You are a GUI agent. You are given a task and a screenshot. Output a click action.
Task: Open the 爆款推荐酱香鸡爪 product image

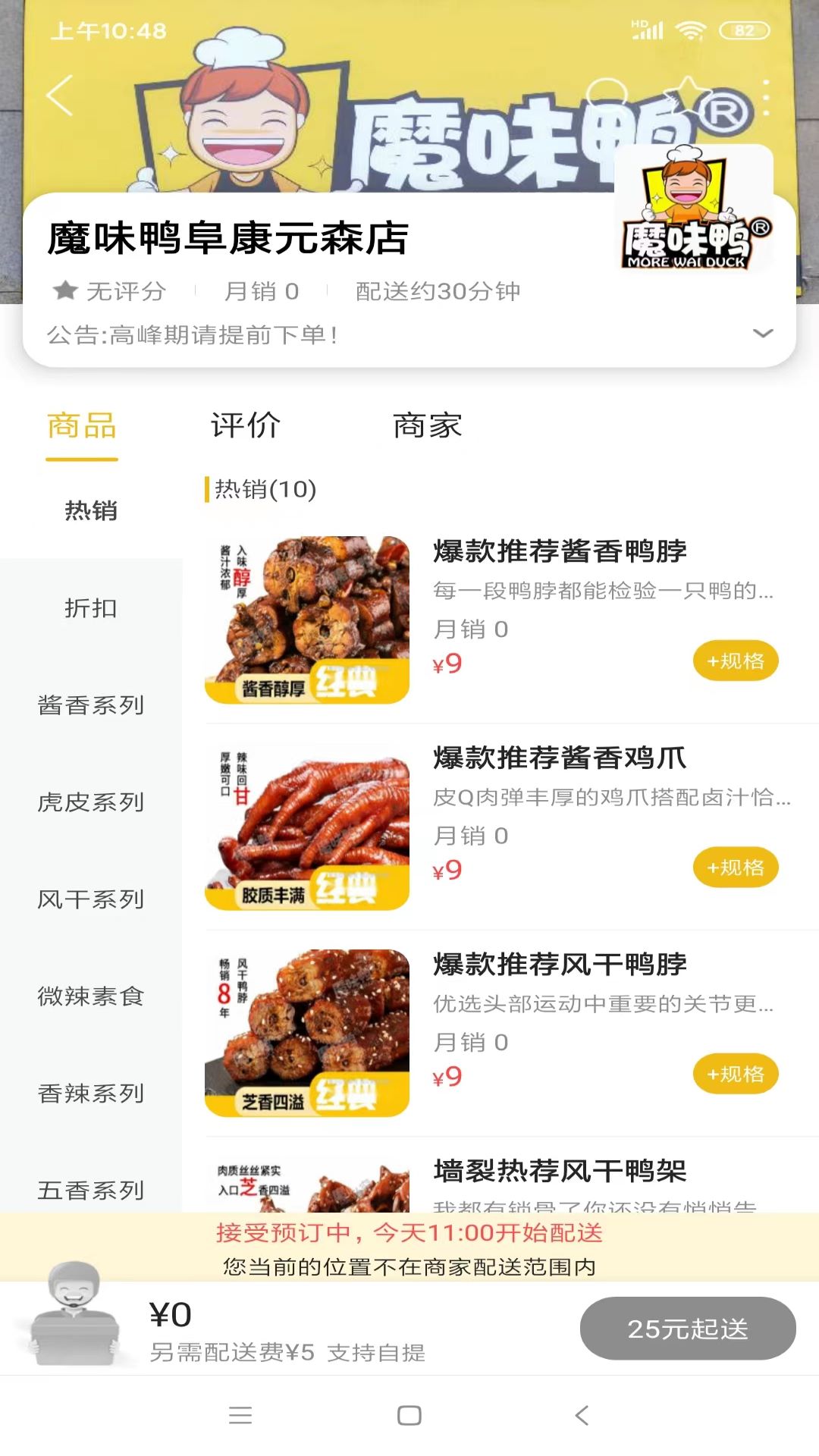tap(307, 827)
